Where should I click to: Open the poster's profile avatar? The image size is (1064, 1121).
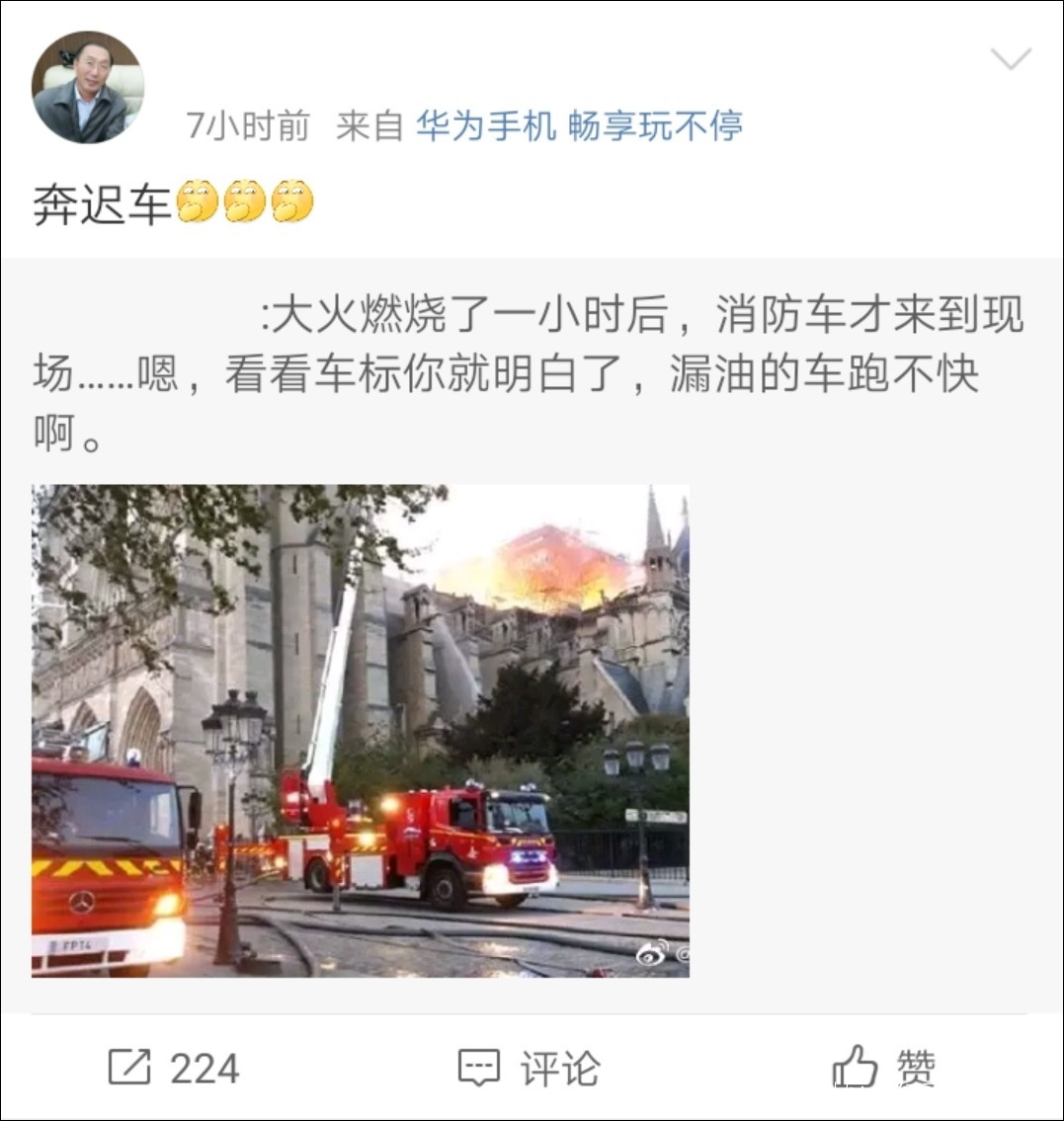tap(88, 87)
